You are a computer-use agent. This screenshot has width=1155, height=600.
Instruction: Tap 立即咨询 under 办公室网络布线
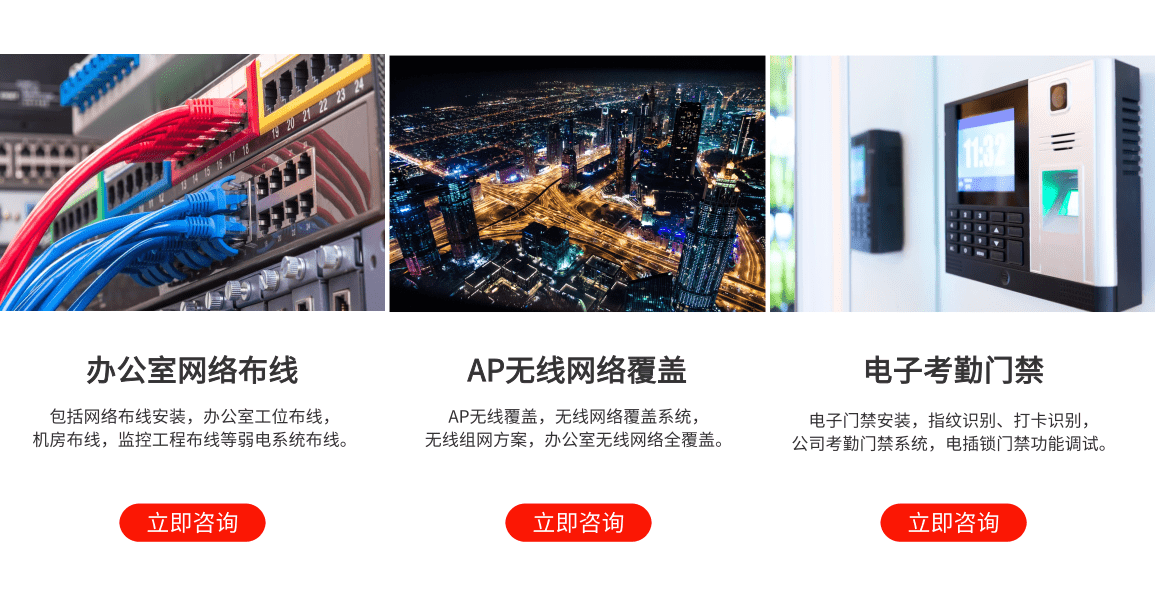[192, 523]
